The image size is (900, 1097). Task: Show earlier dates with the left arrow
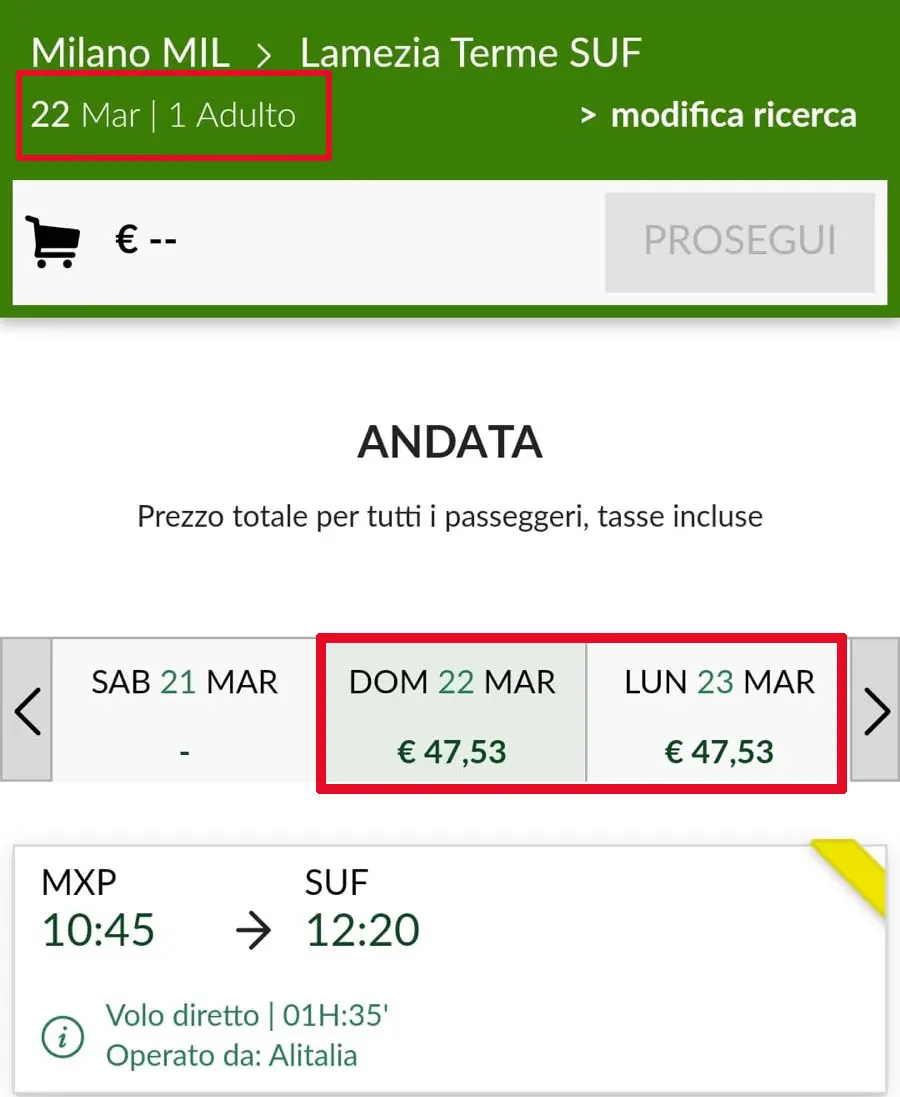point(27,712)
